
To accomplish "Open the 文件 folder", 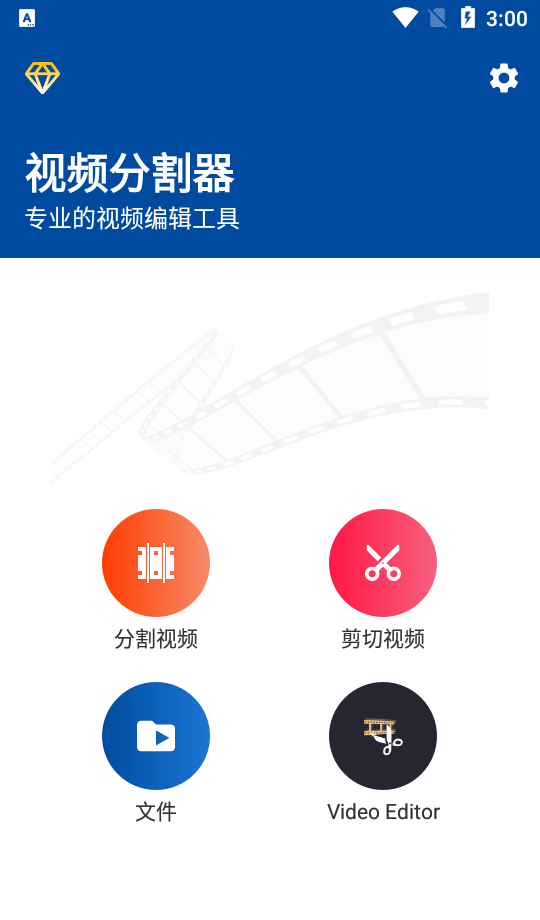I will click(x=156, y=736).
